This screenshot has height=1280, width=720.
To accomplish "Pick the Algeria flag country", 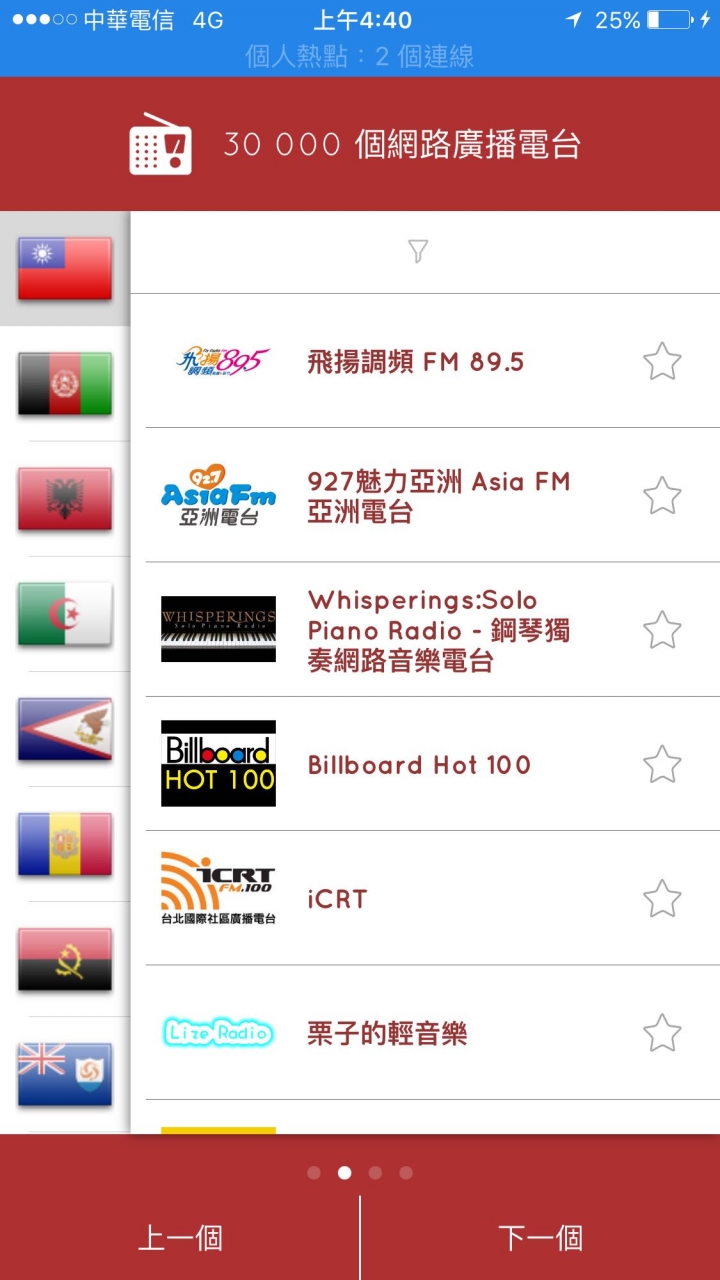I will 65,614.
